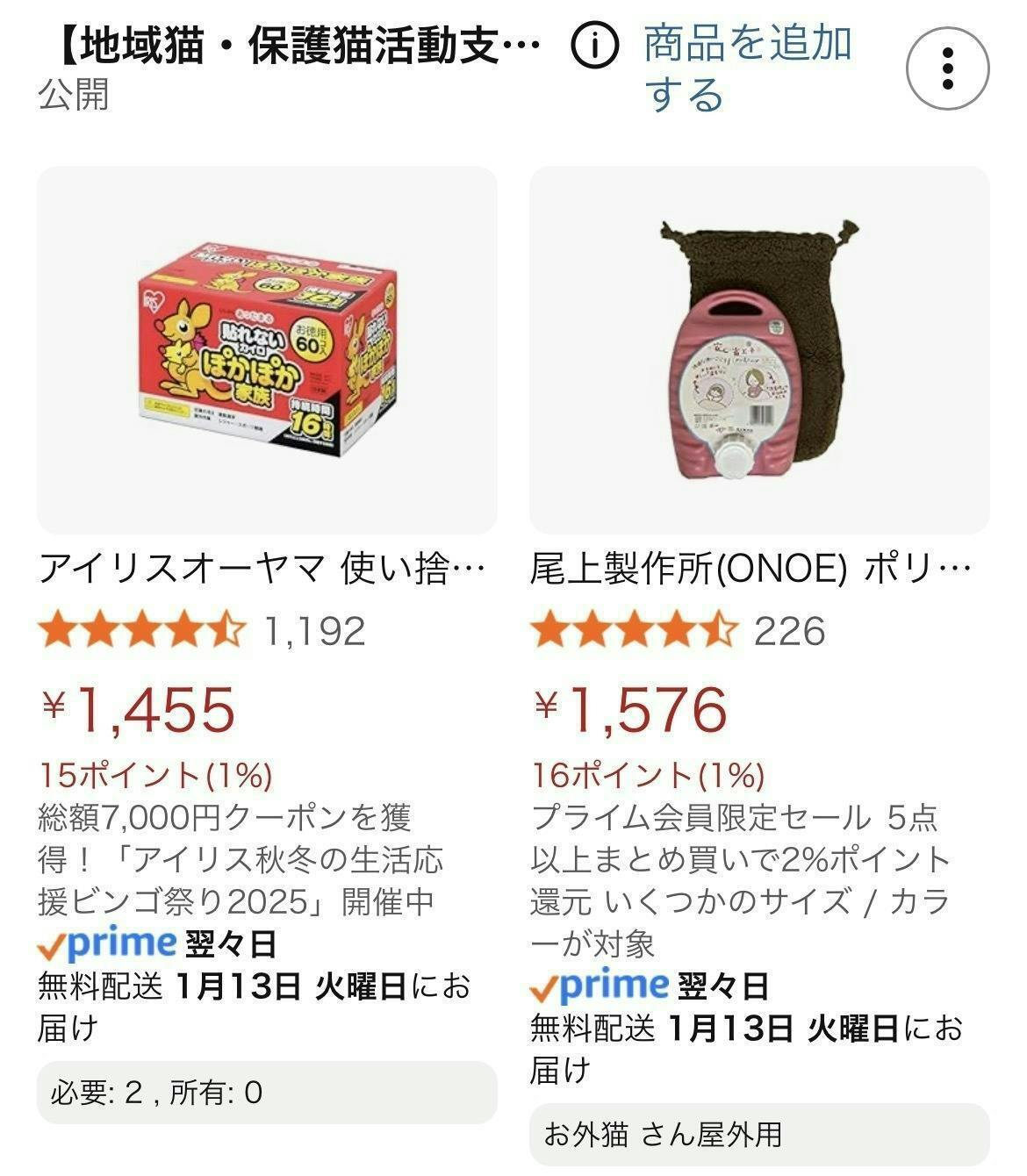Open the list info icon
Image resolution: width=1027 pixels, height=1176 pixels.
coord(595,47)
